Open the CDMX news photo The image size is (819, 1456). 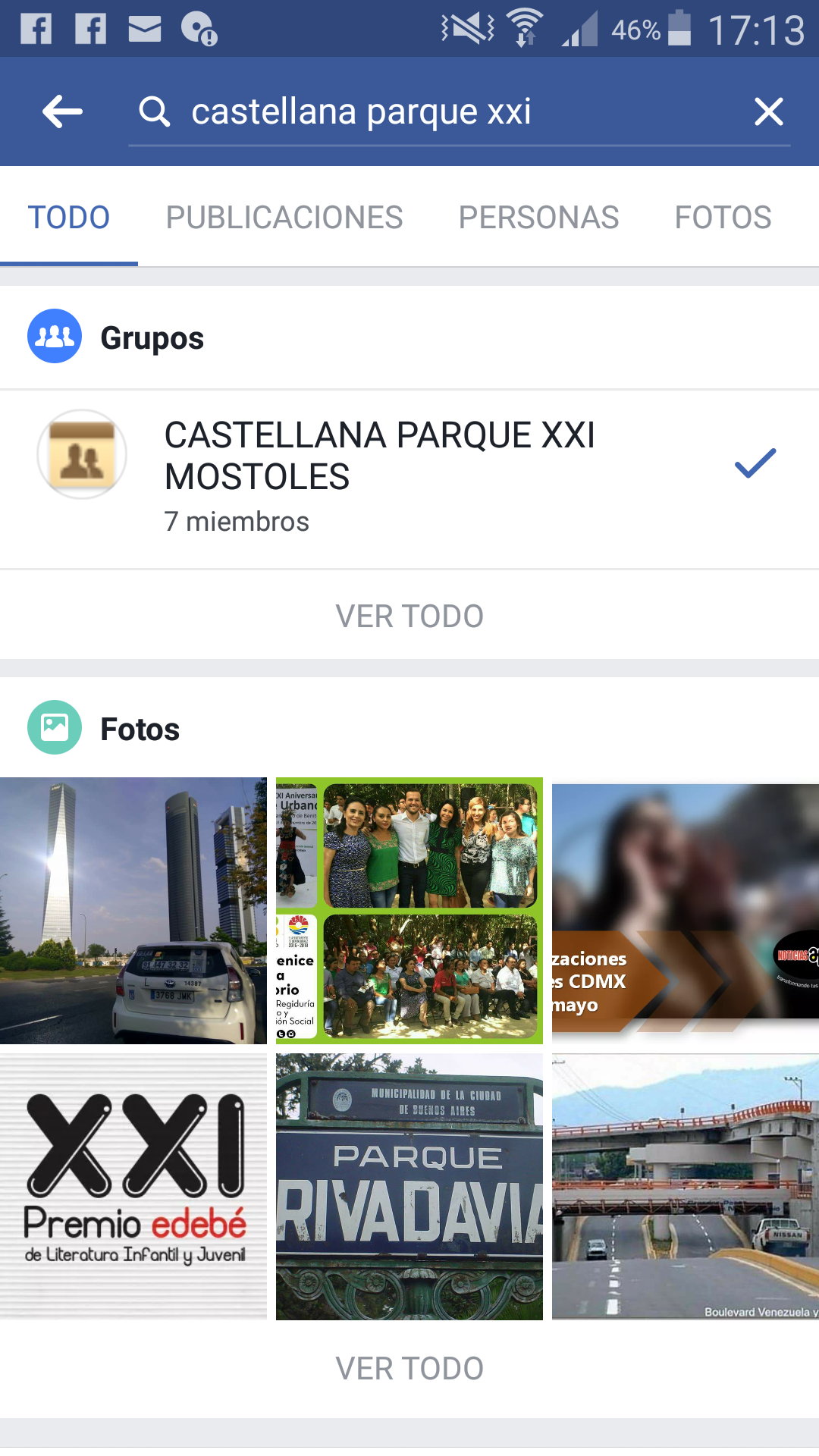coord(686,910)
